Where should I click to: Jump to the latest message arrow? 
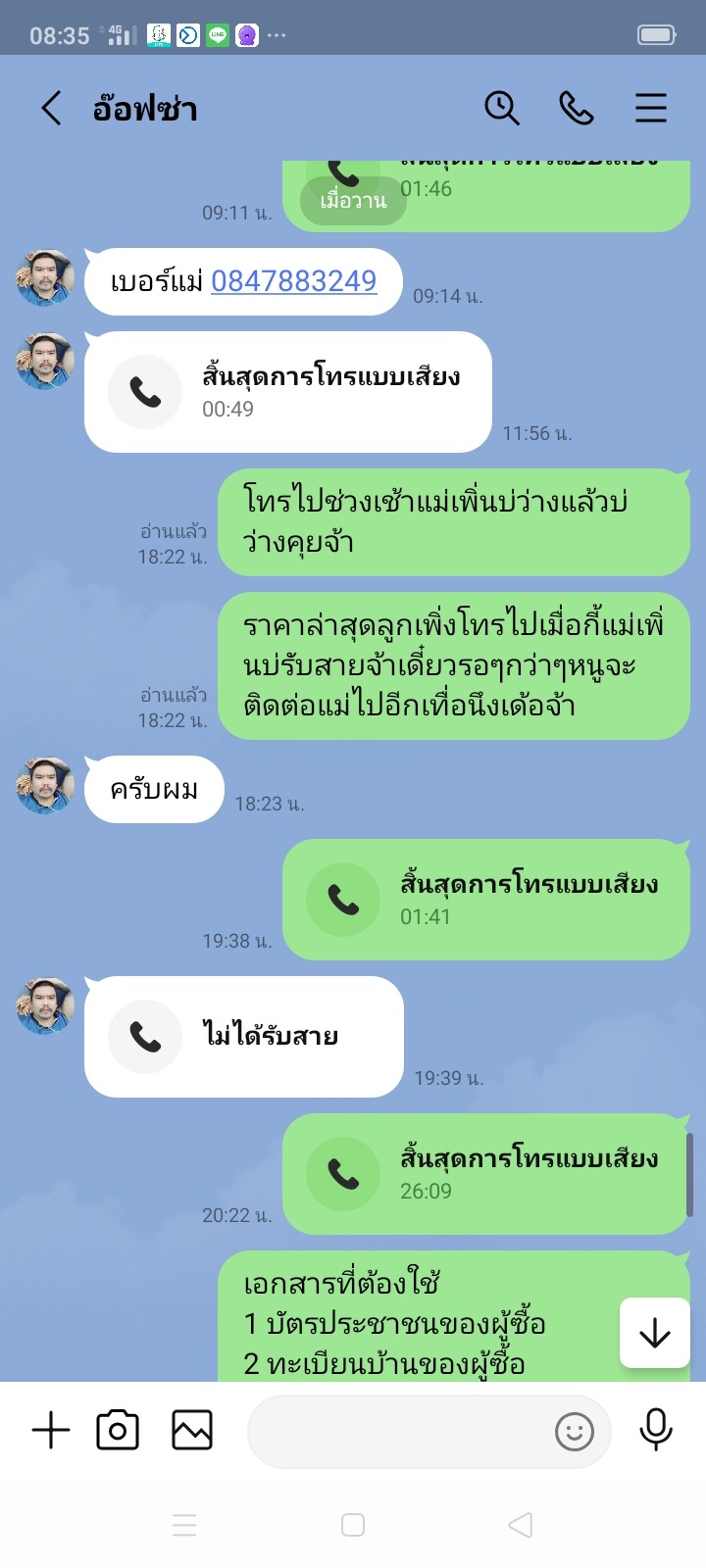click(654, 1333)
